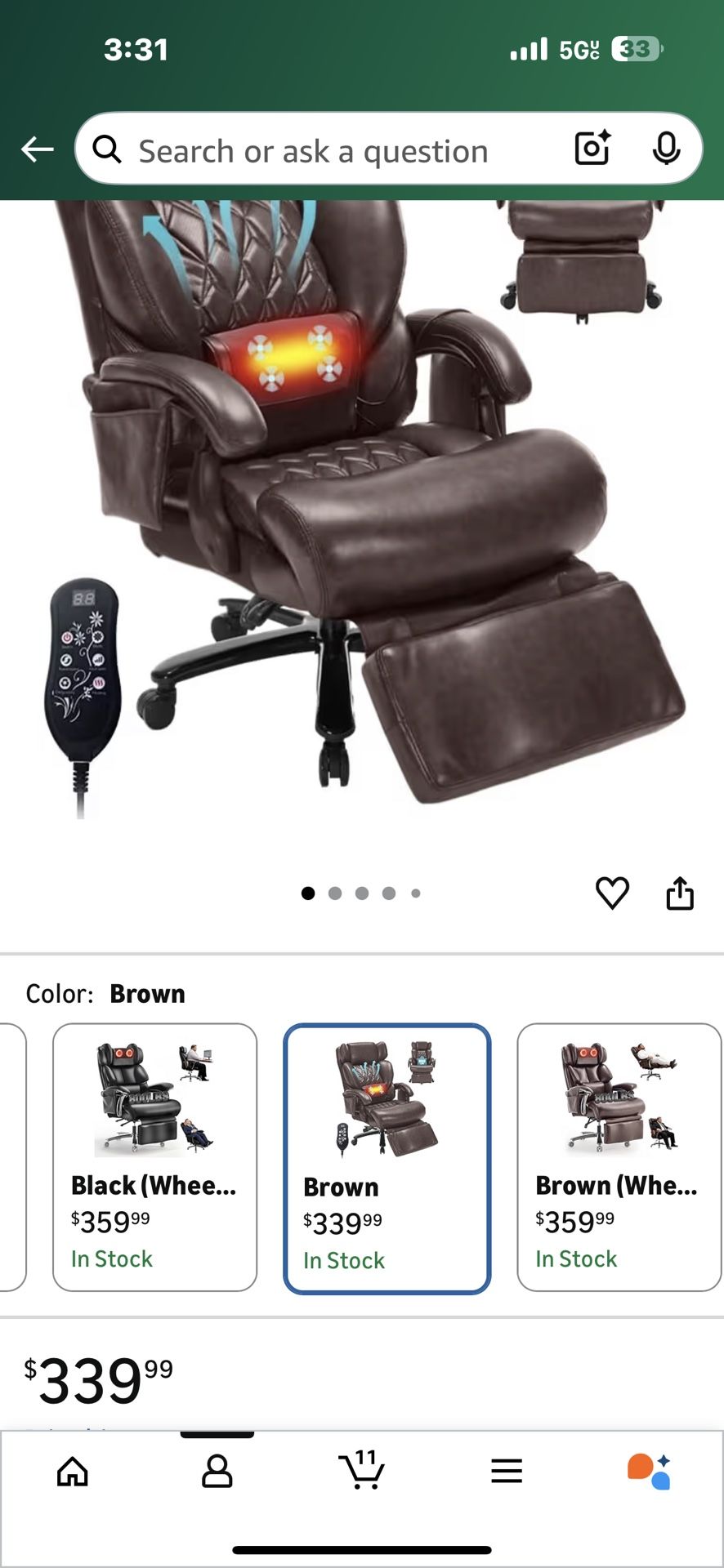Tap the magnifying glass search icon
The width and height of the screenshot is (724, 1568).
point(107,149)
